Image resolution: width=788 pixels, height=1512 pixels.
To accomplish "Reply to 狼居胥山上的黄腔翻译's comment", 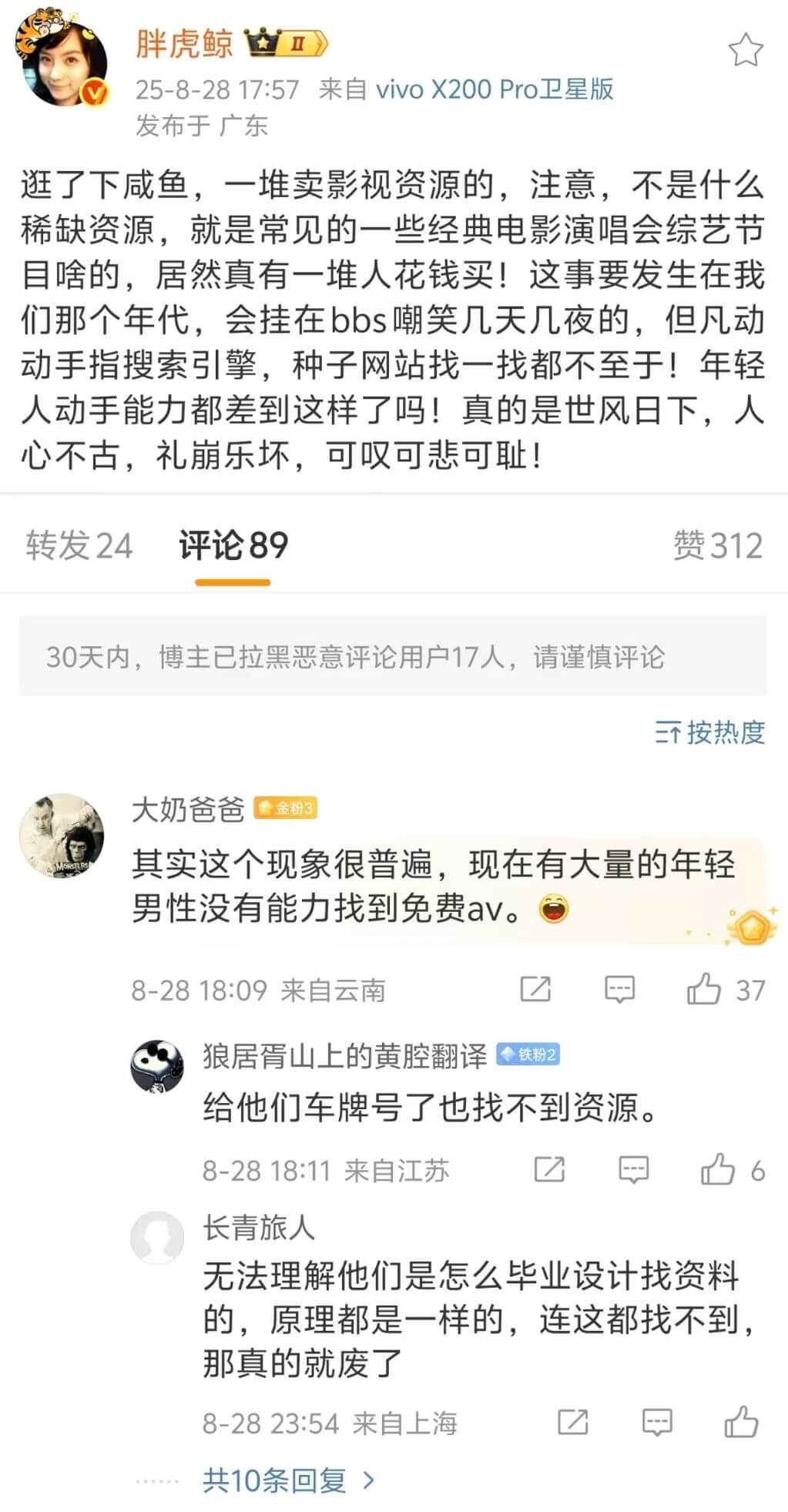I will click(x=633, y=1169).
